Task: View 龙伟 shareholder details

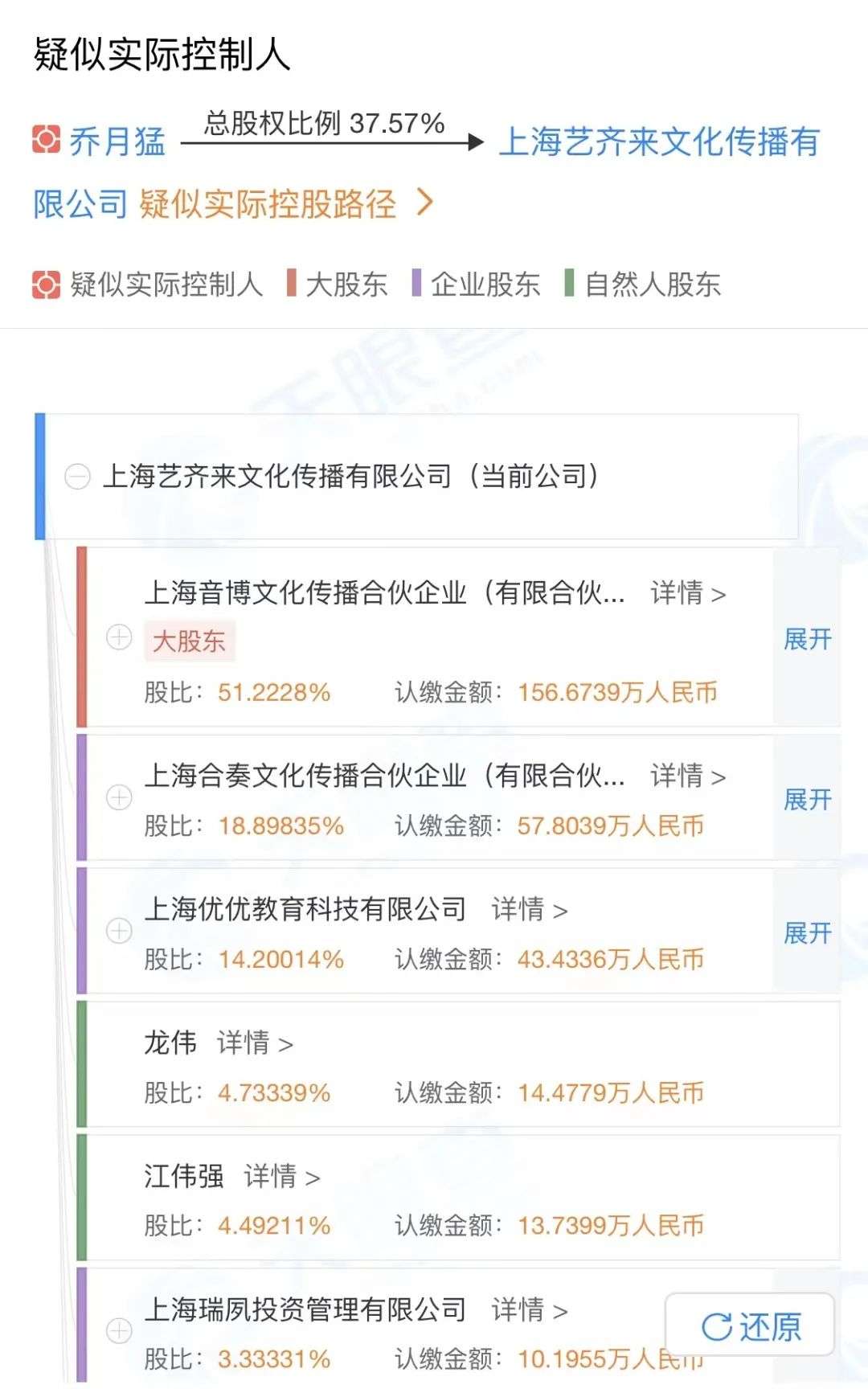Action: (254, 1043)
